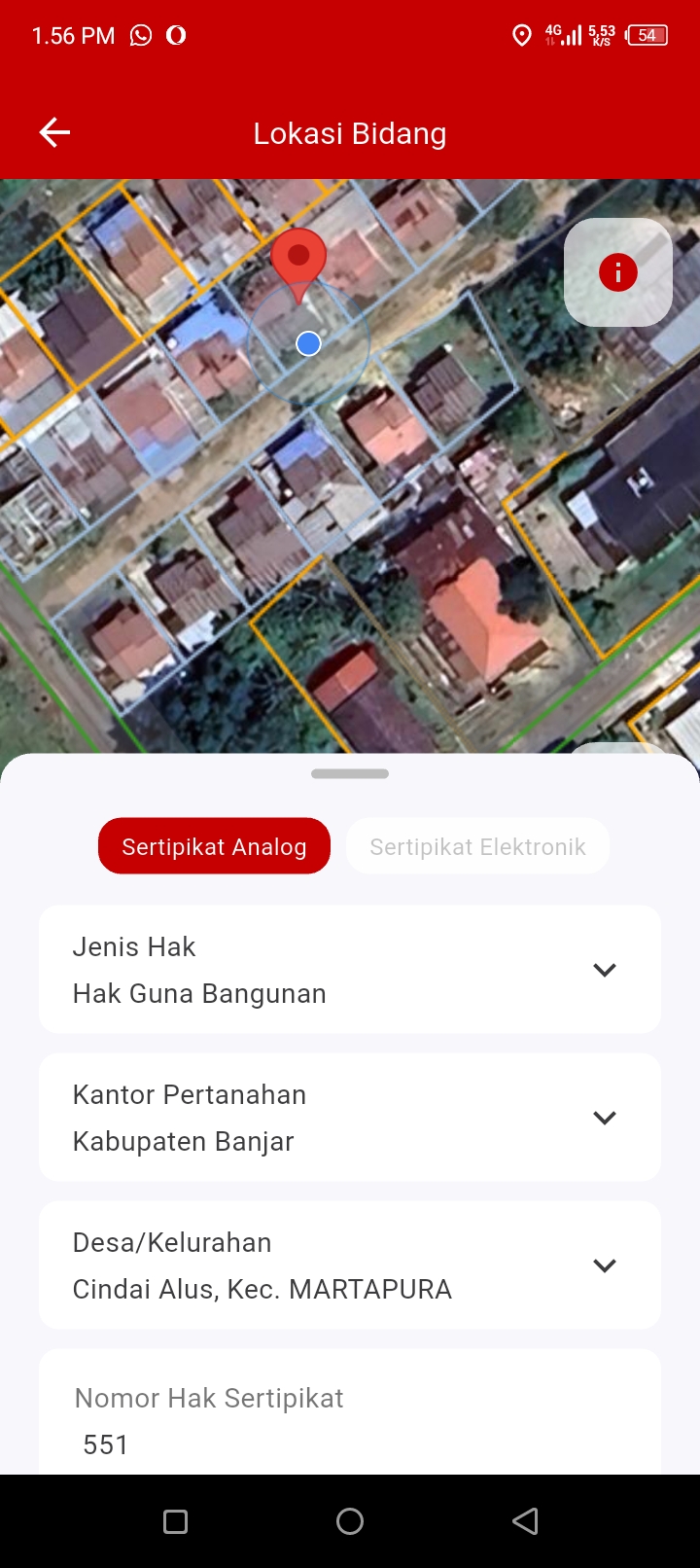Tap the WhatsApp icon in status bar
This screenshot has height=1568, width=700.
(x=141, y=35)
